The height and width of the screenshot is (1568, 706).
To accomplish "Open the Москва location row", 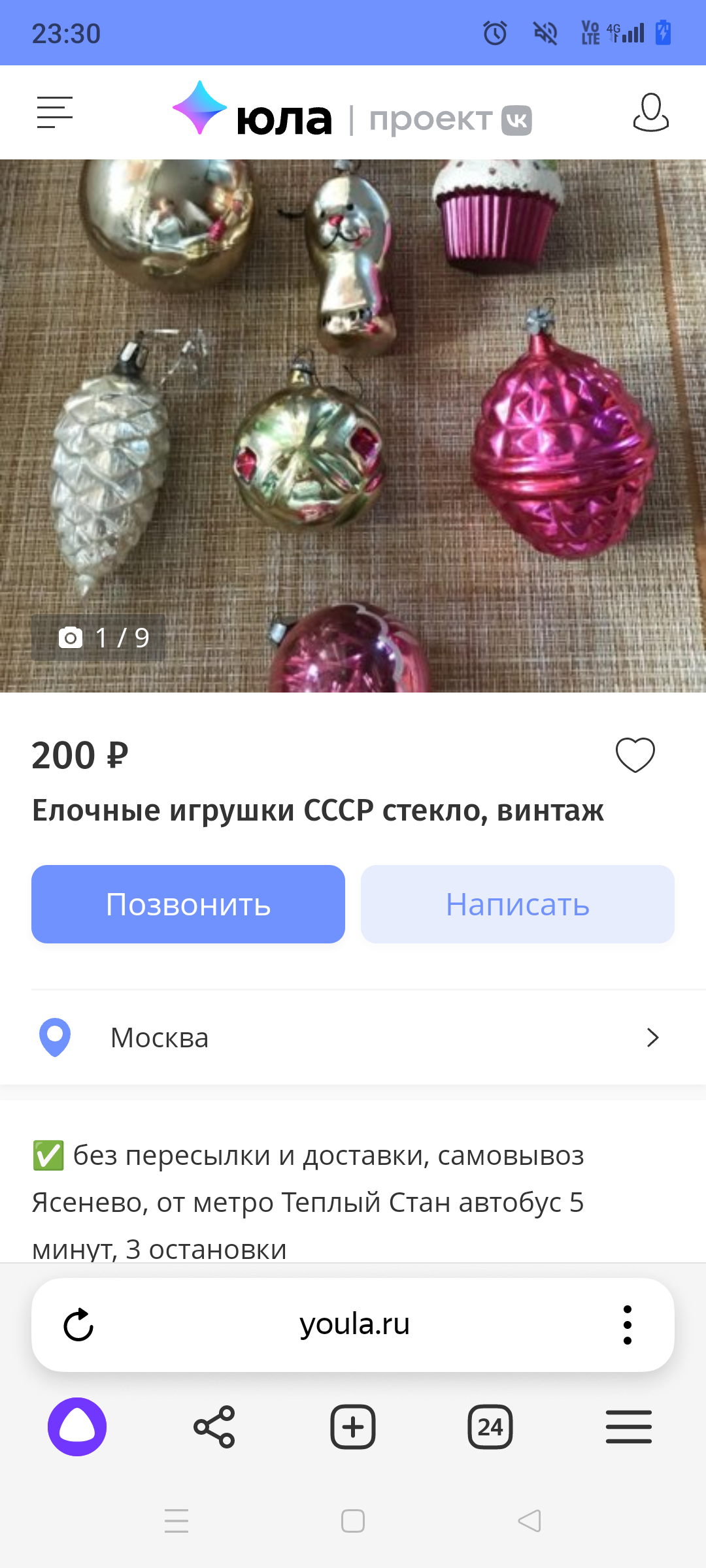I will pos(353,1037).
